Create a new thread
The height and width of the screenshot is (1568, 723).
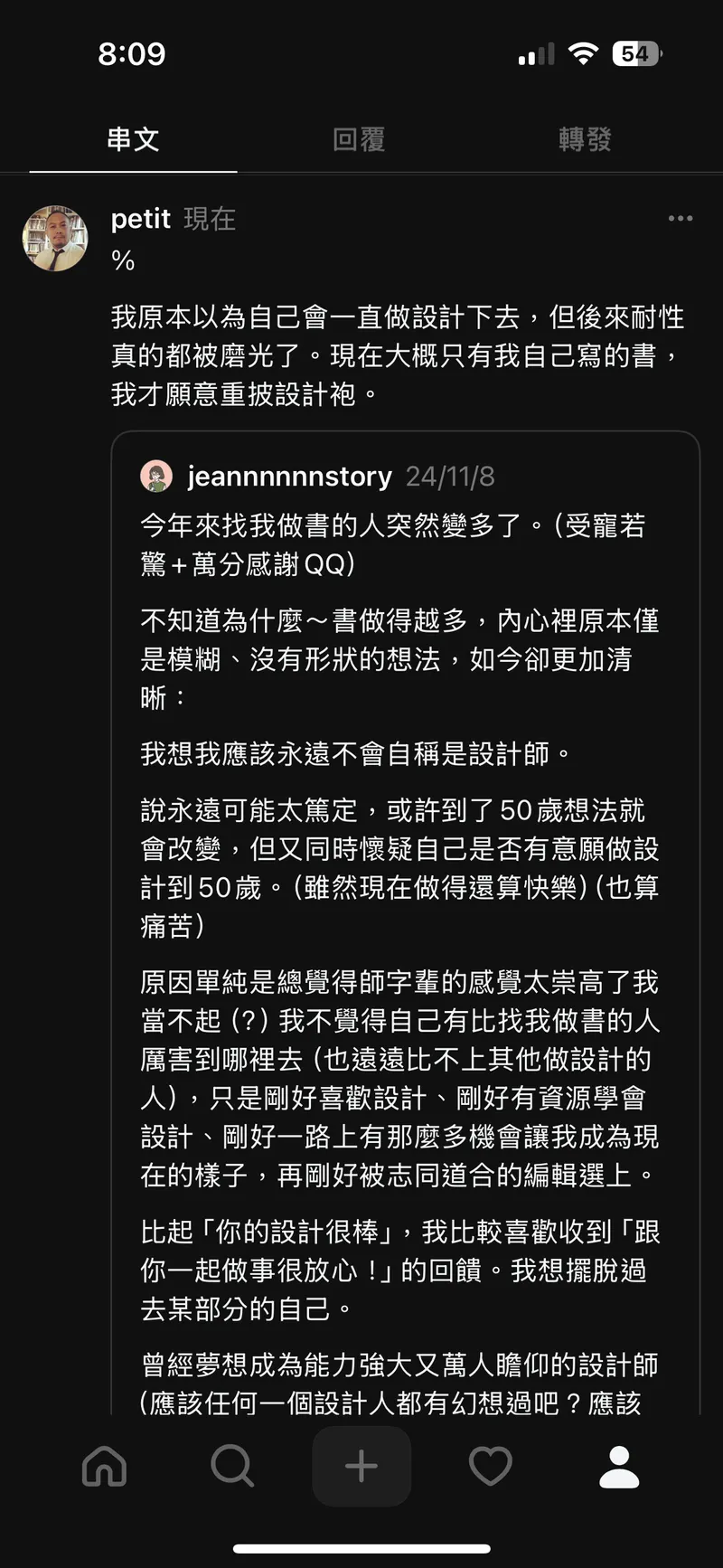[361, 1466]
